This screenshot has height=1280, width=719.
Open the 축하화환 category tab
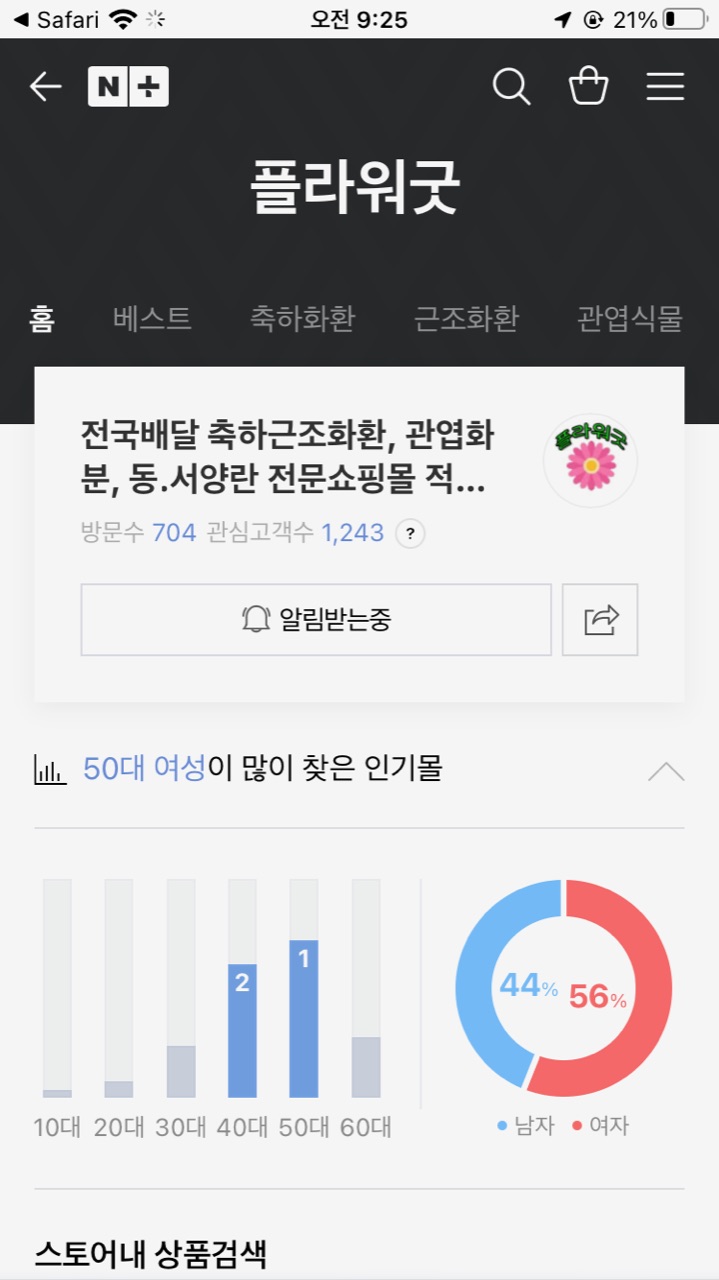pos(302,319)
